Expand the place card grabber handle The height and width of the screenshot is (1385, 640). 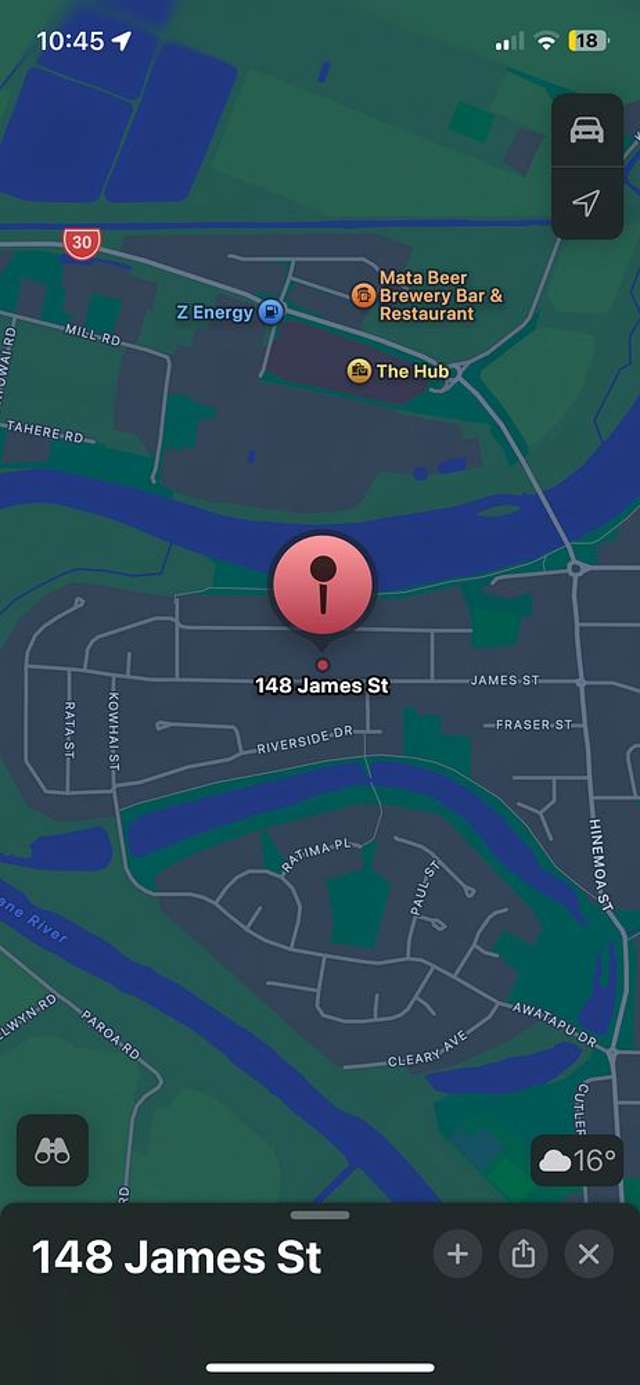[320, 1215]
